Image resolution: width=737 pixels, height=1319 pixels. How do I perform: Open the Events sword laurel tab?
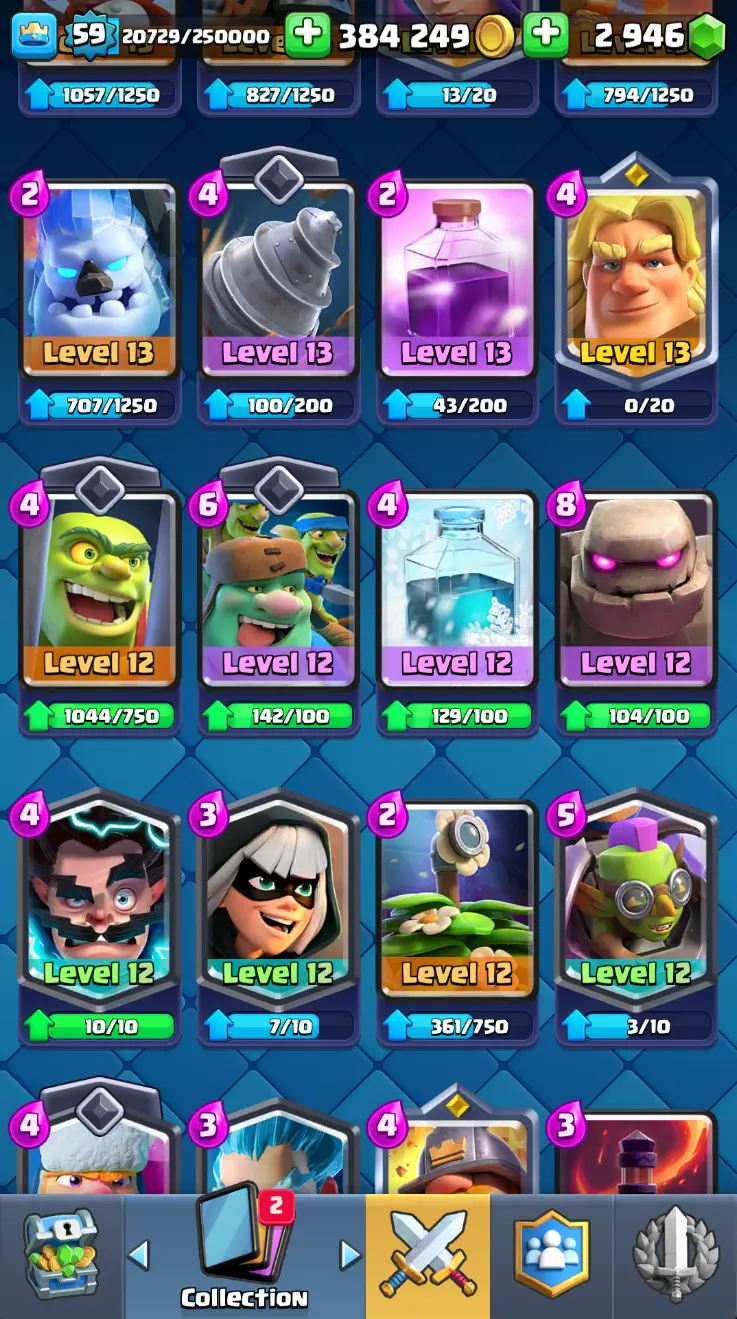675,1256
